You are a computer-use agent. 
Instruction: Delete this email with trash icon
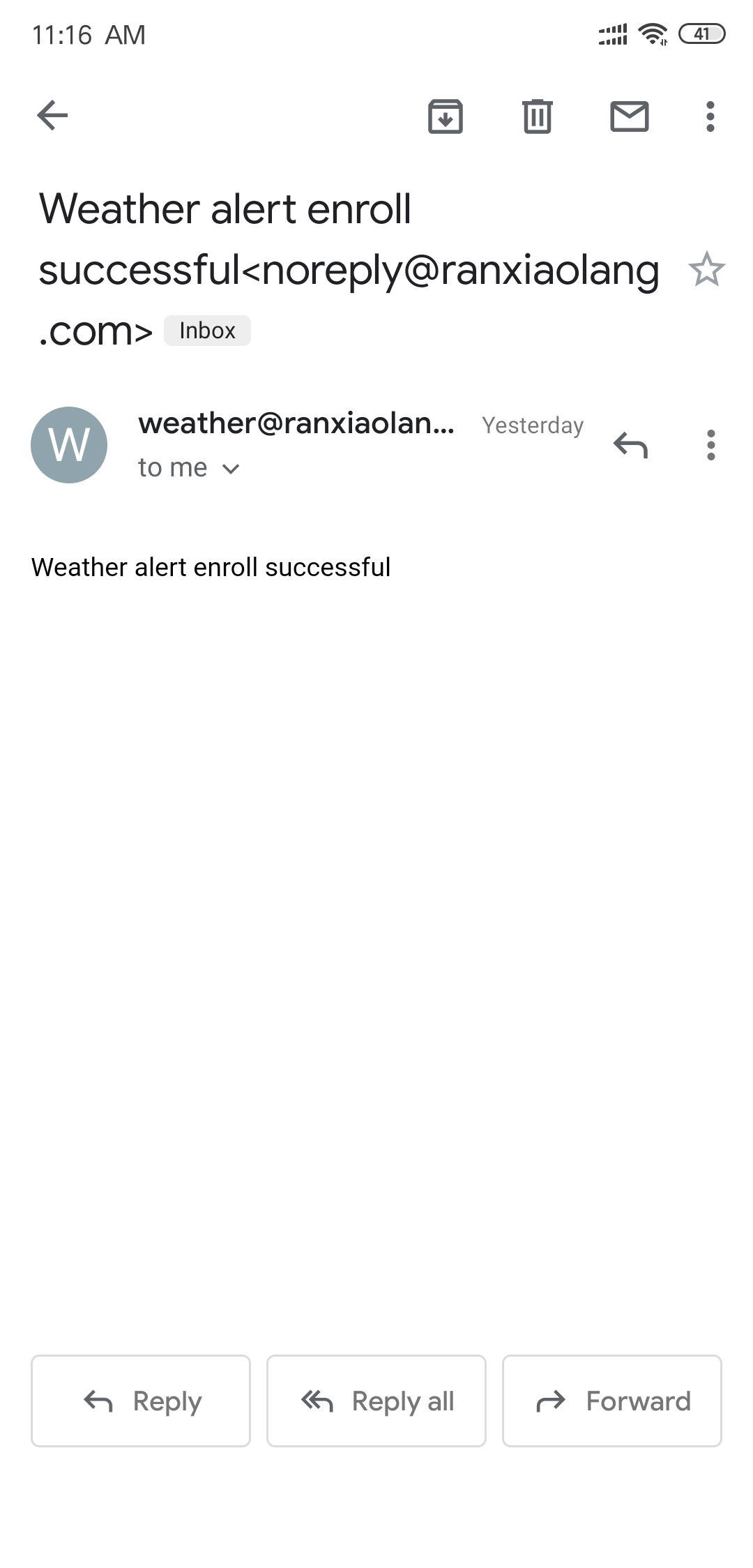(x=537, y=116)
